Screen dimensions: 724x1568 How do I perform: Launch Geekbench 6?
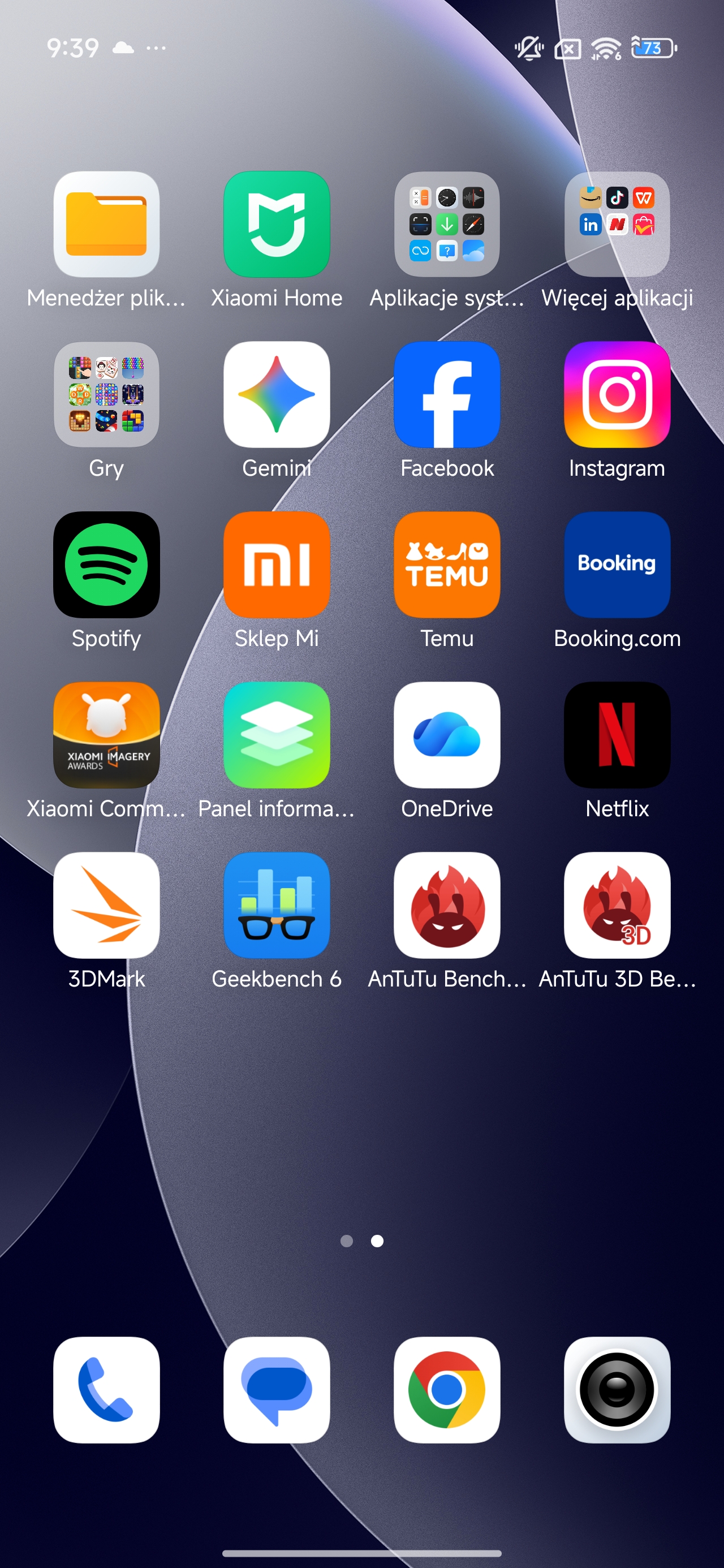click(x=277, y=905)
